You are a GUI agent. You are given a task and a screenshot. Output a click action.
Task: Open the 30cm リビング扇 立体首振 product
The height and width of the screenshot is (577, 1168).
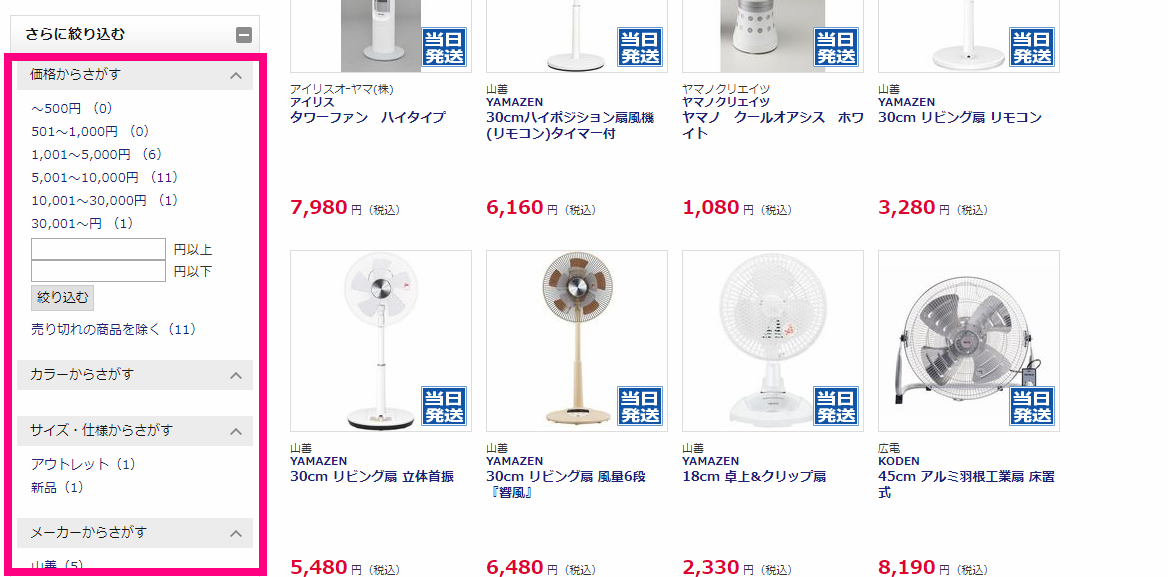(x=372, y=477)
